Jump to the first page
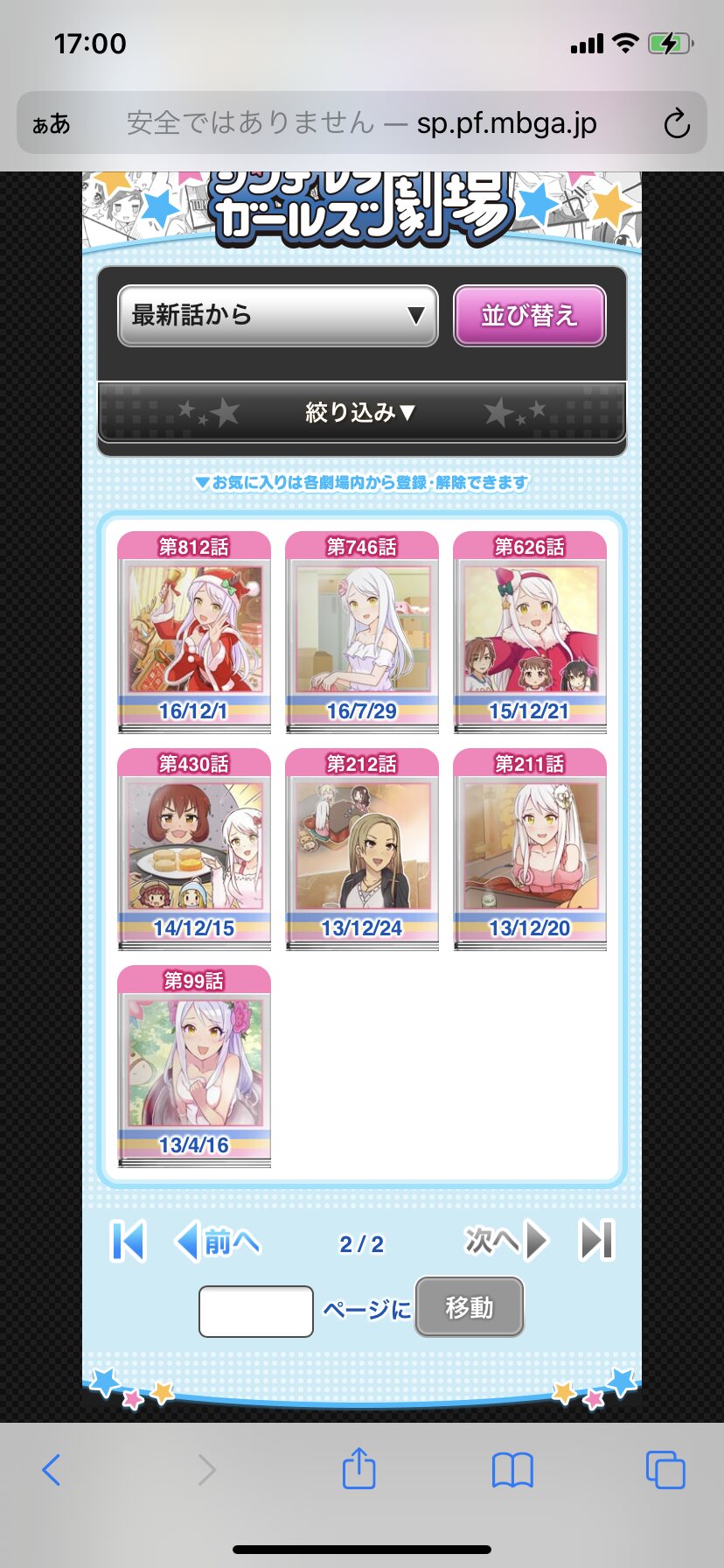This screenshot has width=724, height=1568. (x=128, y=1241)
